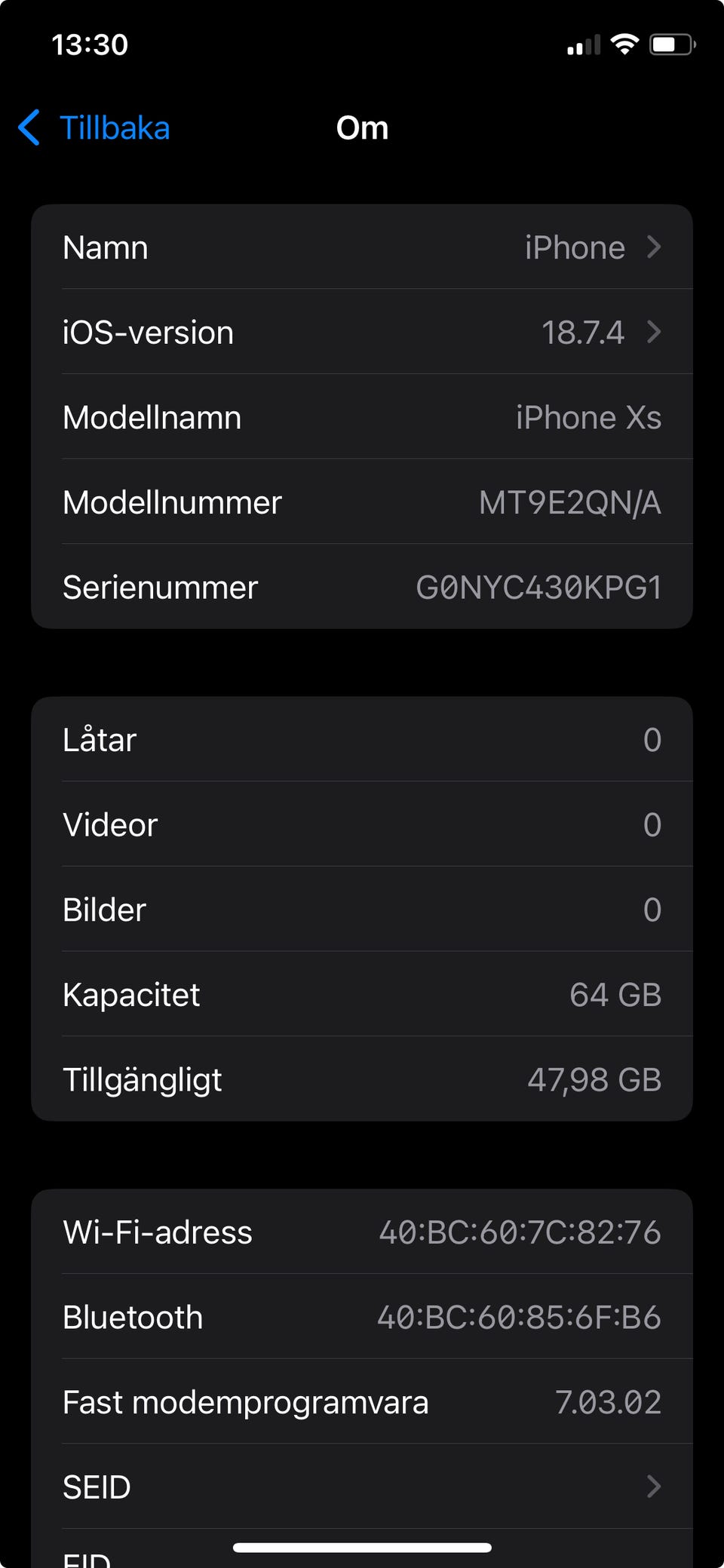Image resolution: width=724 pixels, height=1568 pixels.
Task: Open the SEID row
Action: tap(362, 1487)
